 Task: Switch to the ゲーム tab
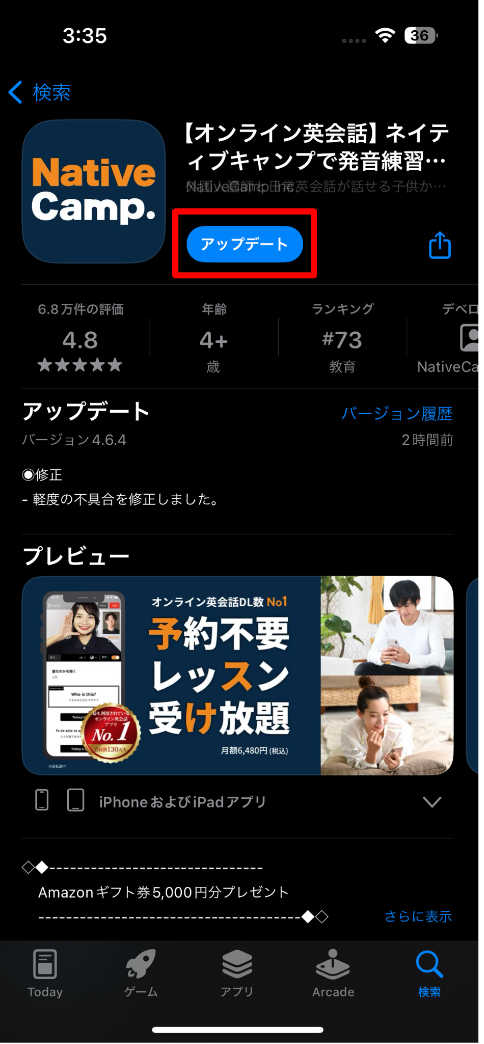click(141, 973)
